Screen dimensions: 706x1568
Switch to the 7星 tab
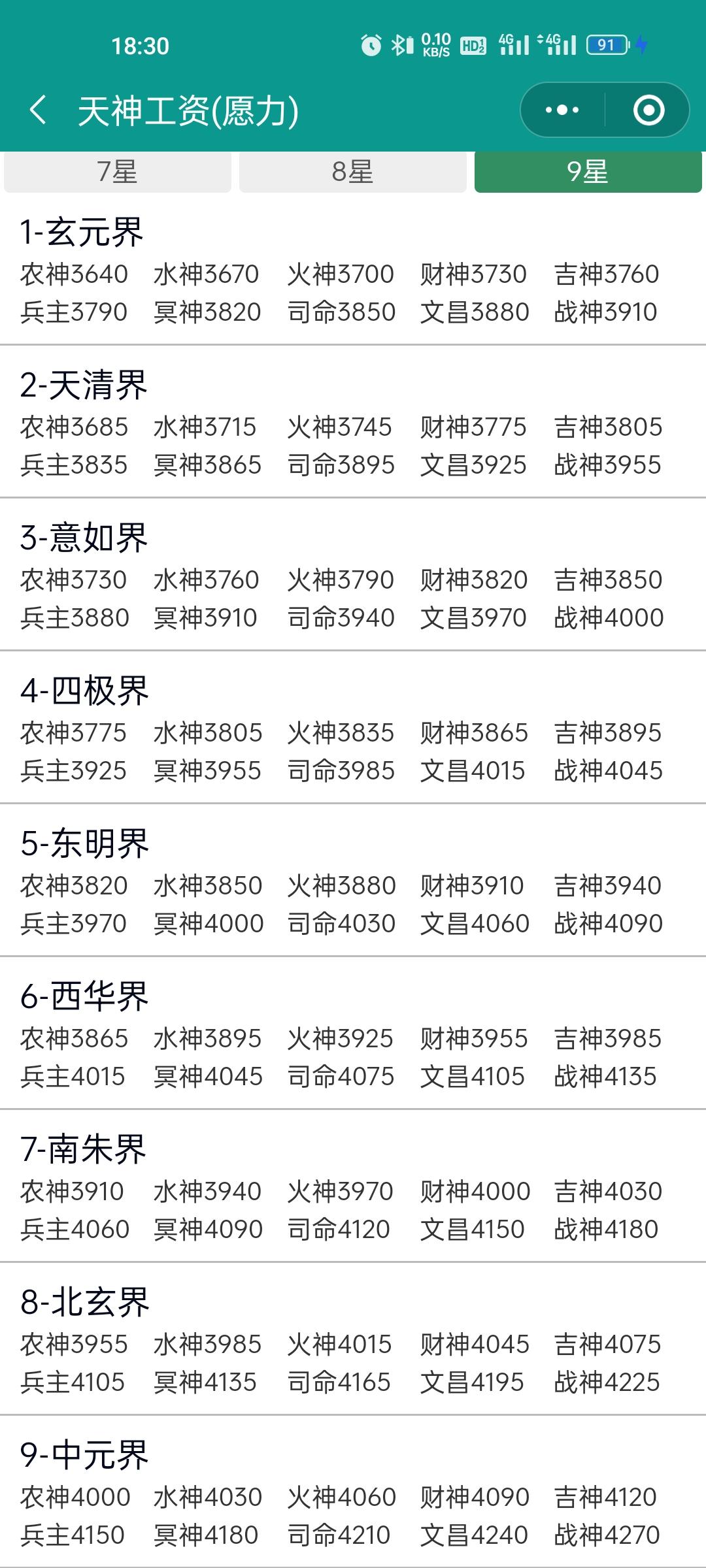(x=118, y=172)
